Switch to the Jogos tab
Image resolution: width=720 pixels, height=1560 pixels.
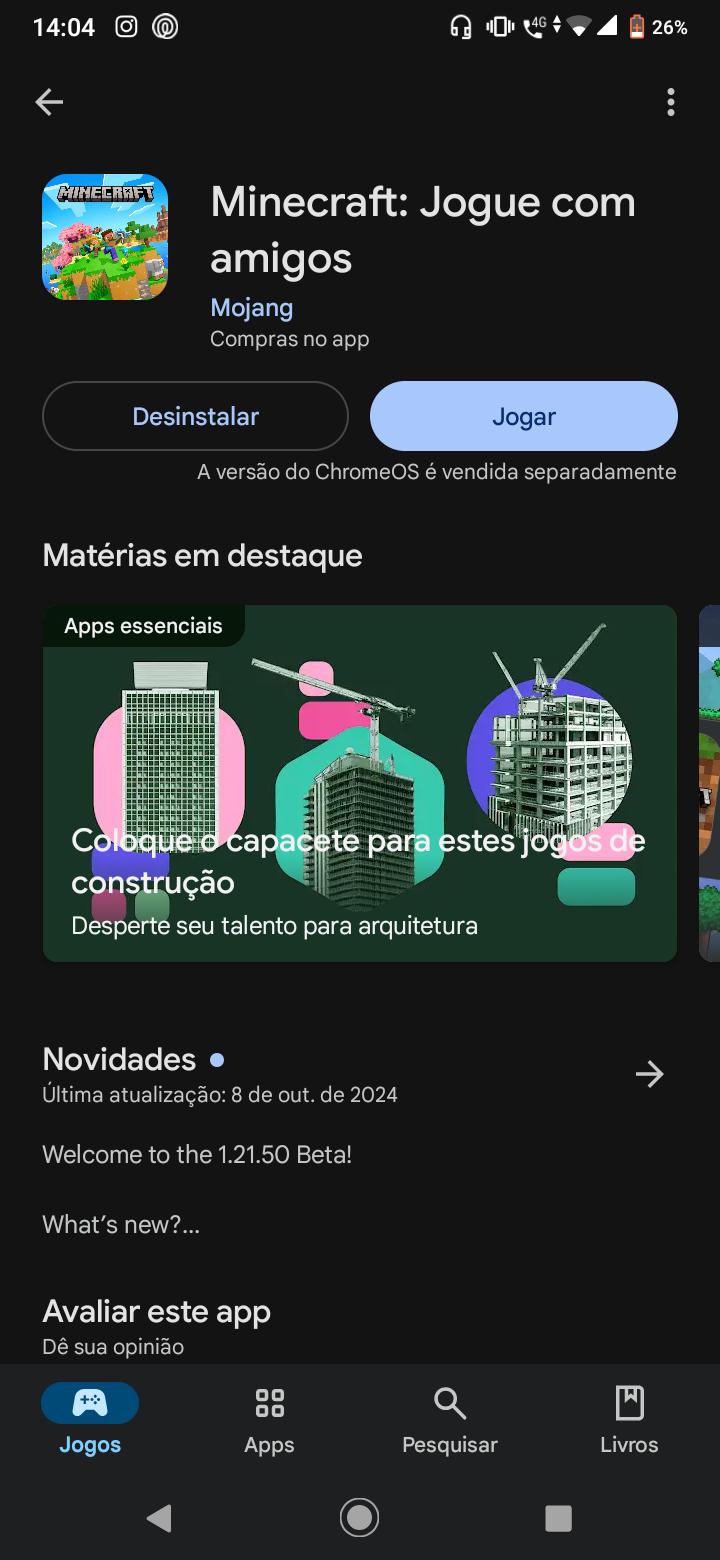tap(90, 1418)
